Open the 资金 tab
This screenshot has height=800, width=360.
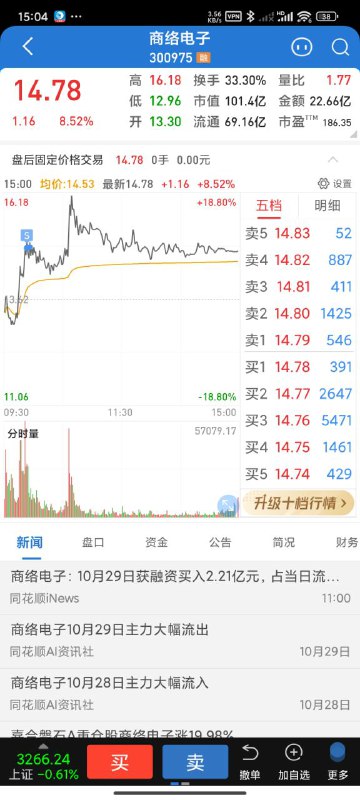click(x=156, y=542)
